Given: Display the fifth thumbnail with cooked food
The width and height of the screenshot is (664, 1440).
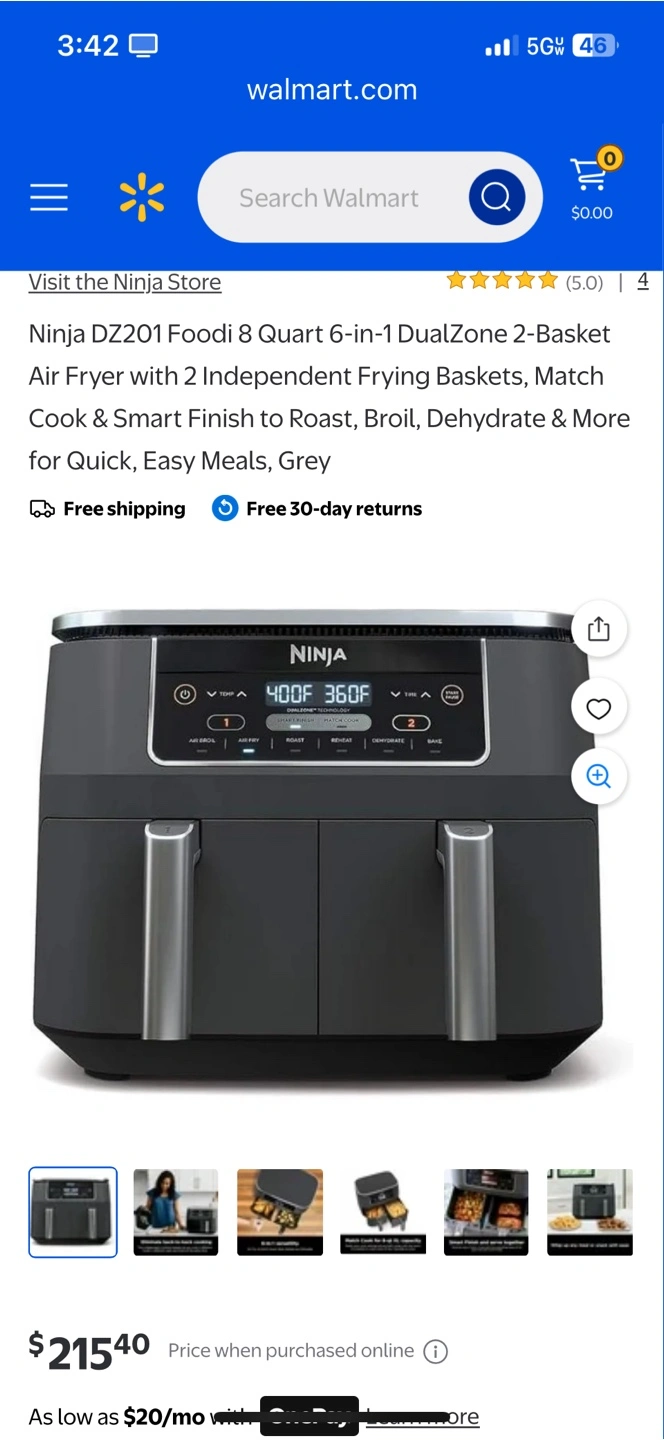Looking at the screenshot, I should (487, 1212).
